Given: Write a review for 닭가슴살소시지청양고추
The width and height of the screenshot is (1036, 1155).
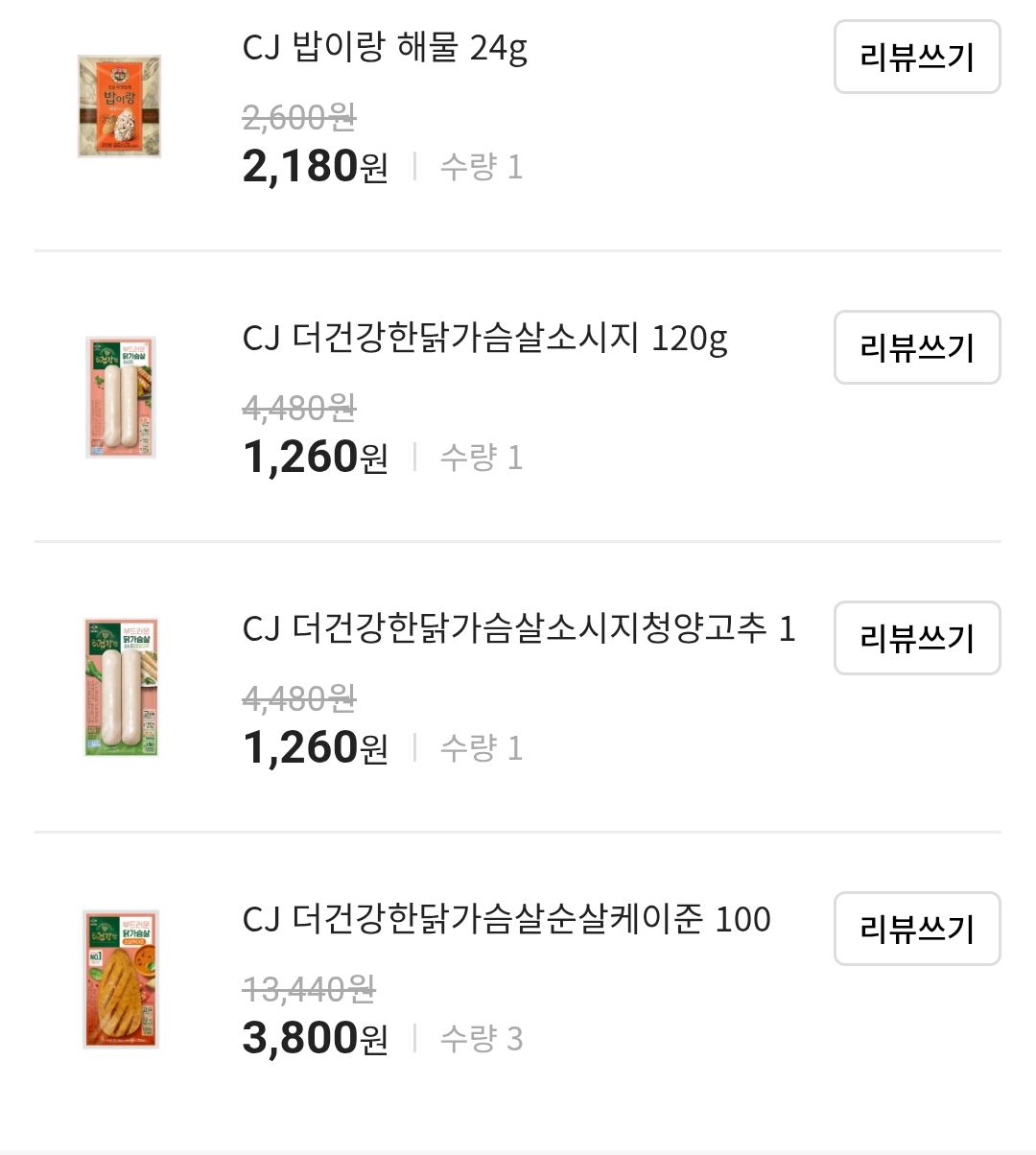Looking at the screenshot, I should click(916, 638).
